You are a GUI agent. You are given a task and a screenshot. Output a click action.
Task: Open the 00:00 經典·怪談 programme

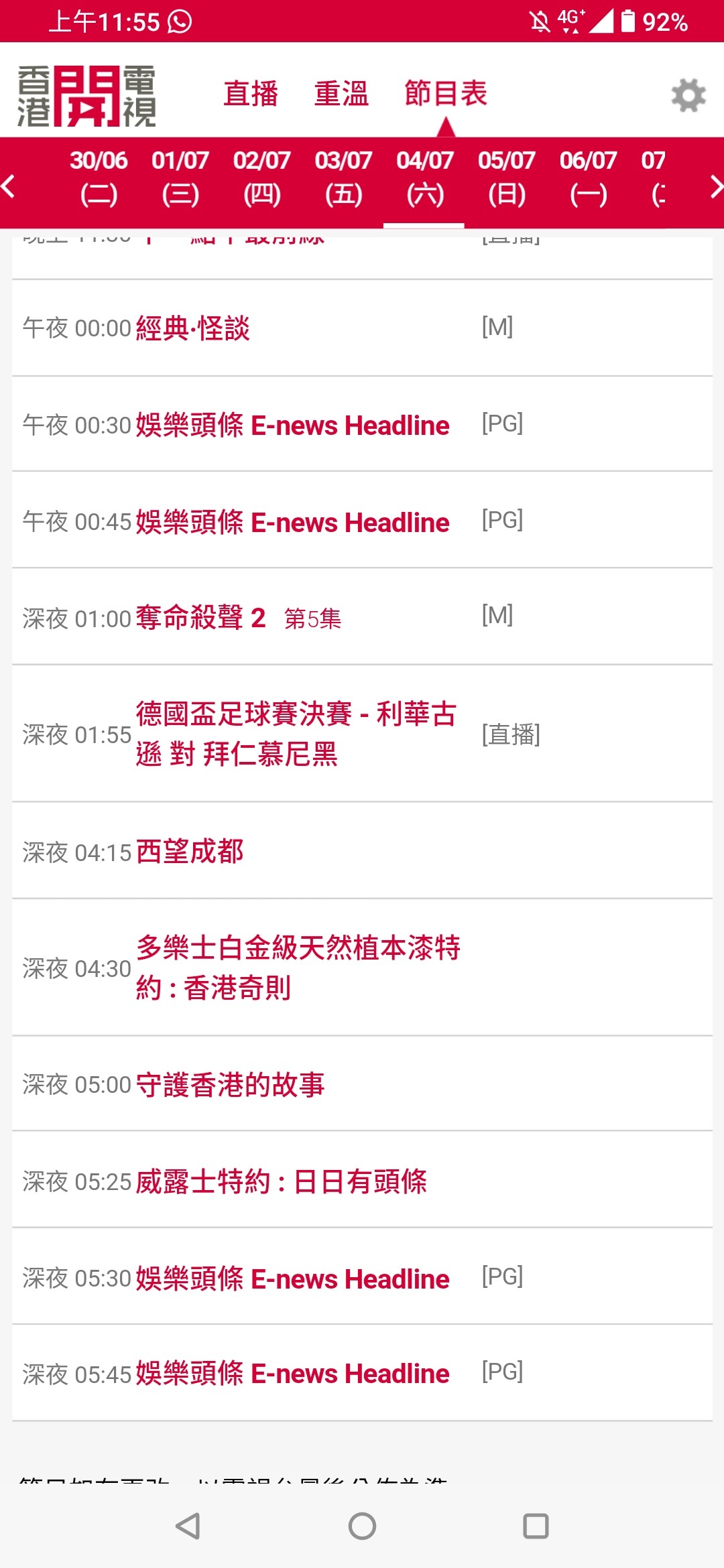362,328
